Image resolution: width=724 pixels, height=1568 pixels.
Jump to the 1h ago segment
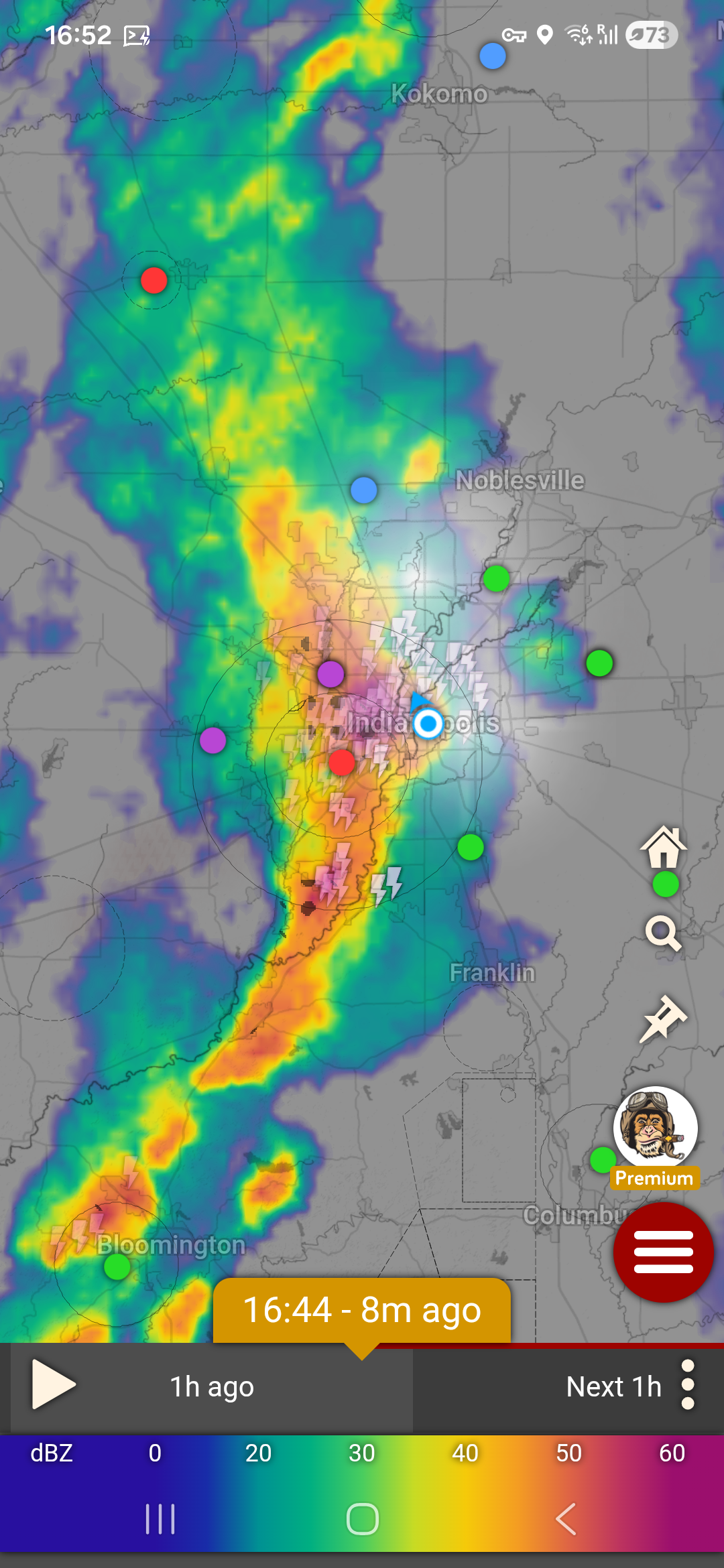tap(212, 1387)
